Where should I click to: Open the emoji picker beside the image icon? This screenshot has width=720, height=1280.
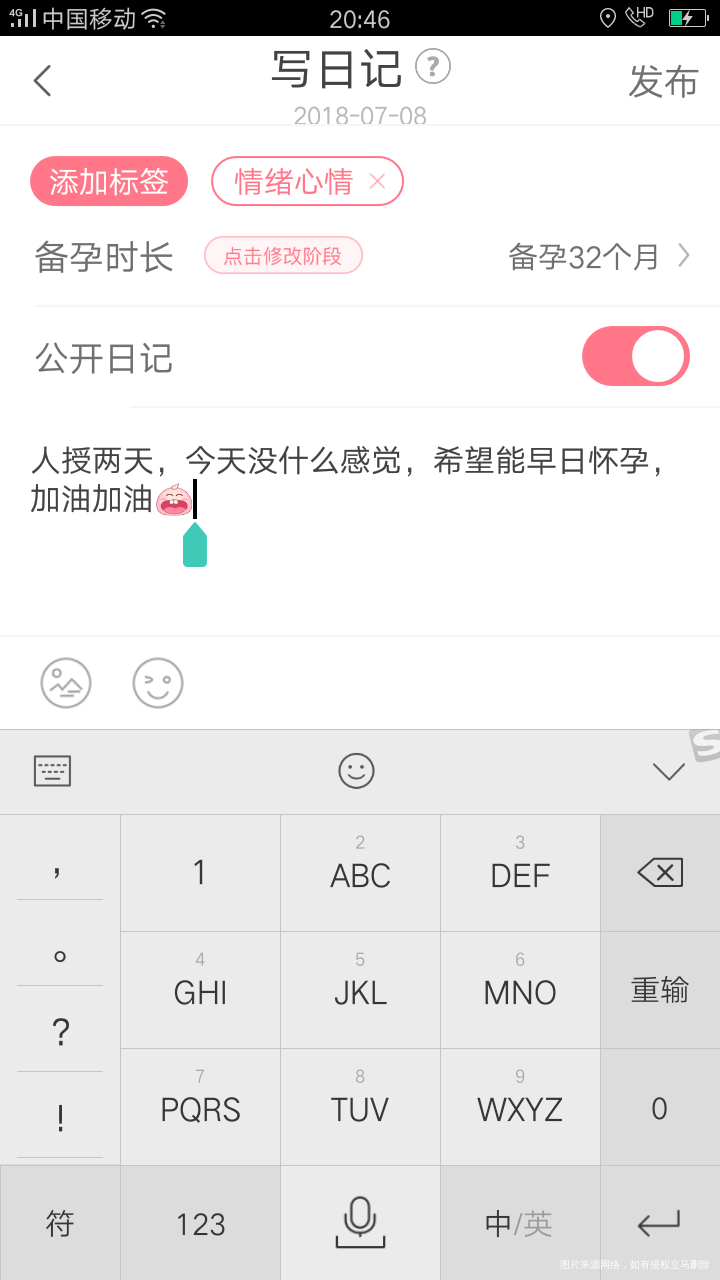click(x=157, y=683)
